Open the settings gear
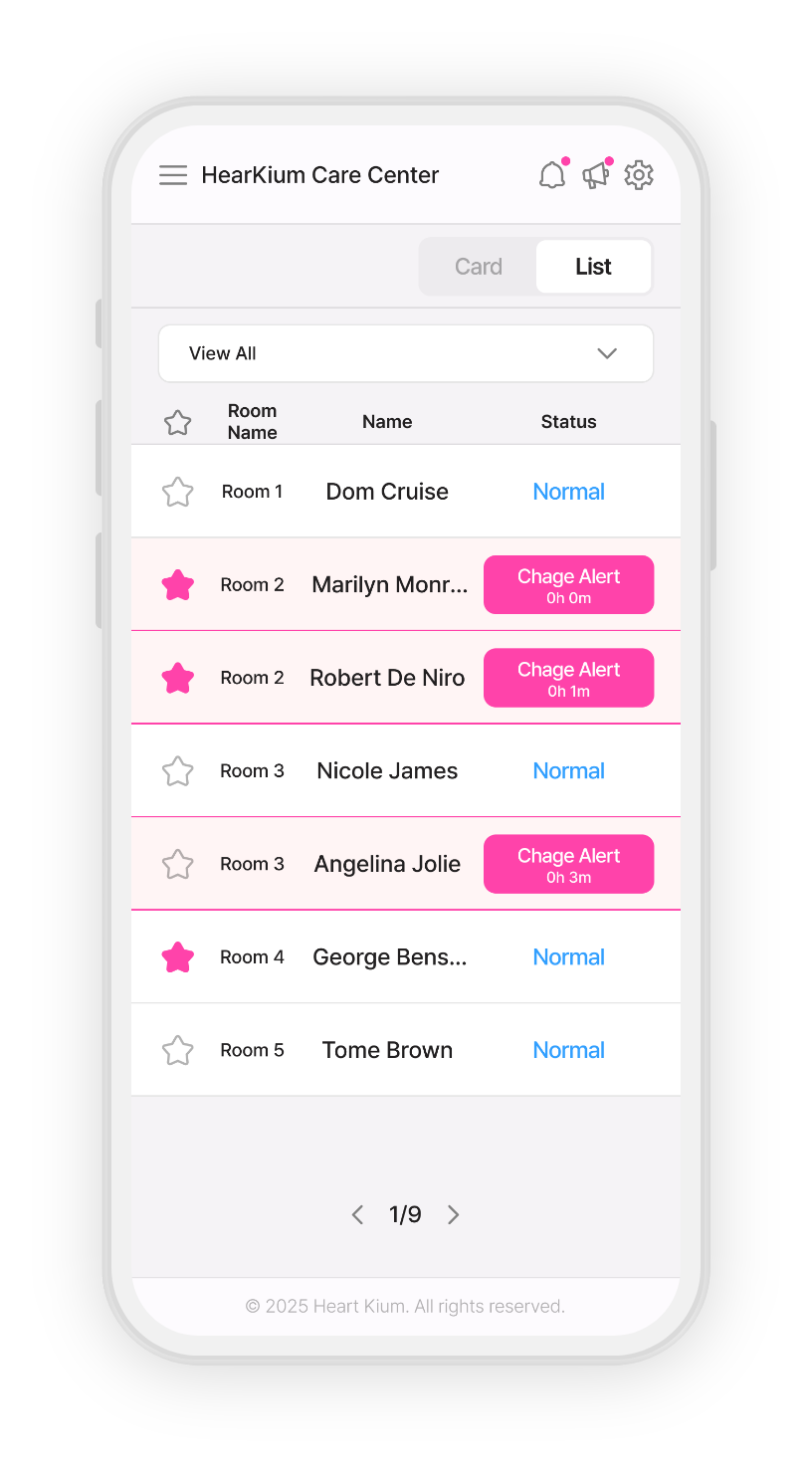 point(639,175)
